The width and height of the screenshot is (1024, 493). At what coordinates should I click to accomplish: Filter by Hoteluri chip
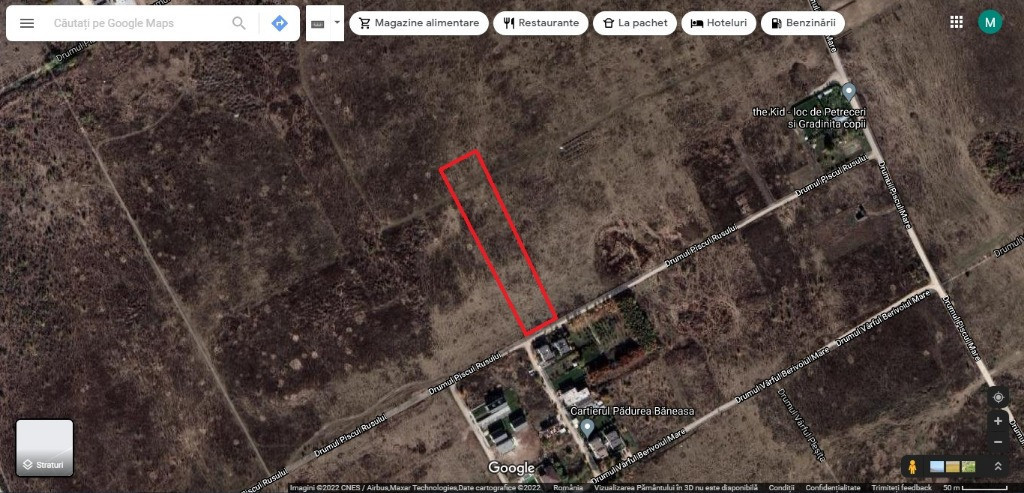pos(718,23)
